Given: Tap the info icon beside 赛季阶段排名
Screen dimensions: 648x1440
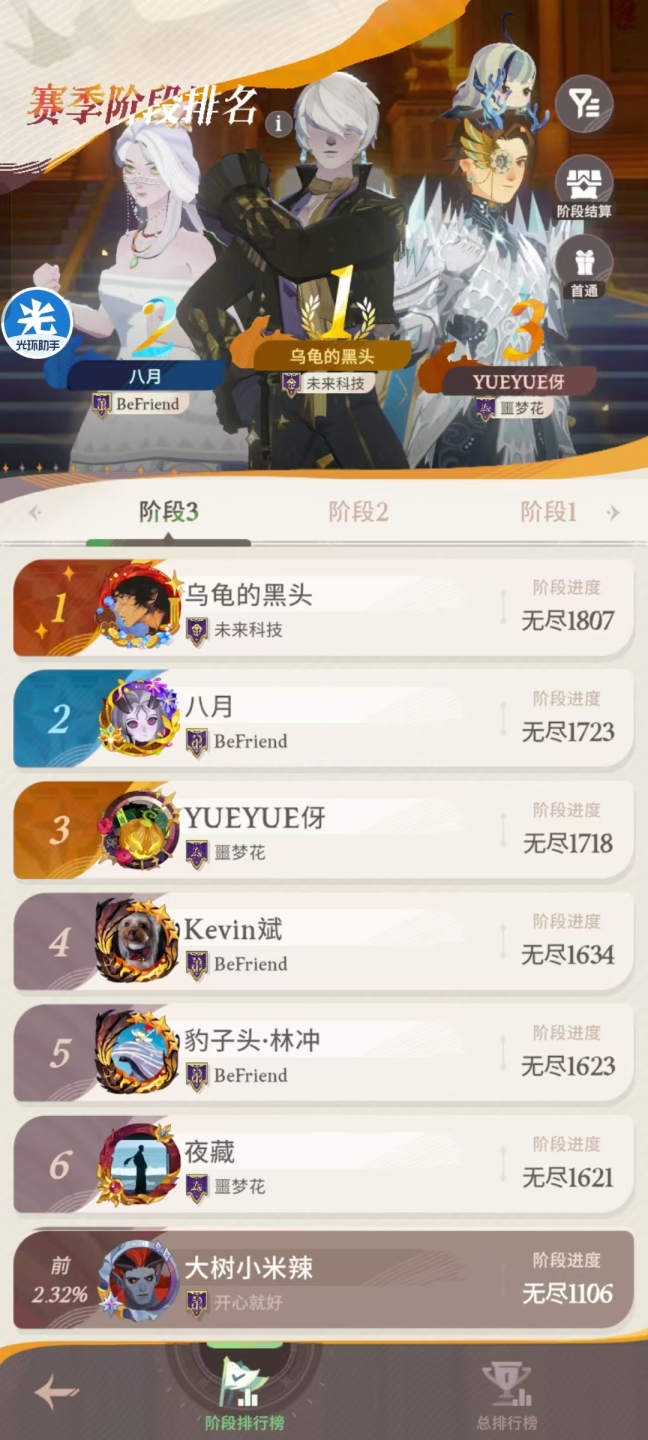Looking at the screenshot, I should coord(279,124).
